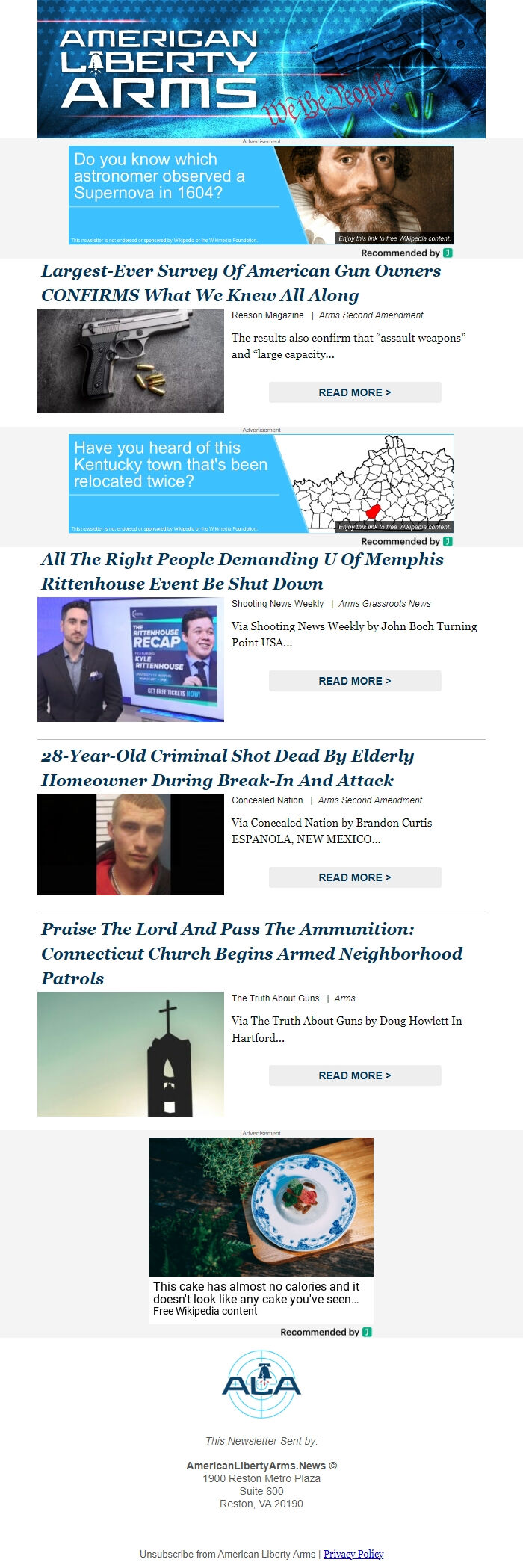Open the Privacy Policy link

click(x=353, y=1554)
